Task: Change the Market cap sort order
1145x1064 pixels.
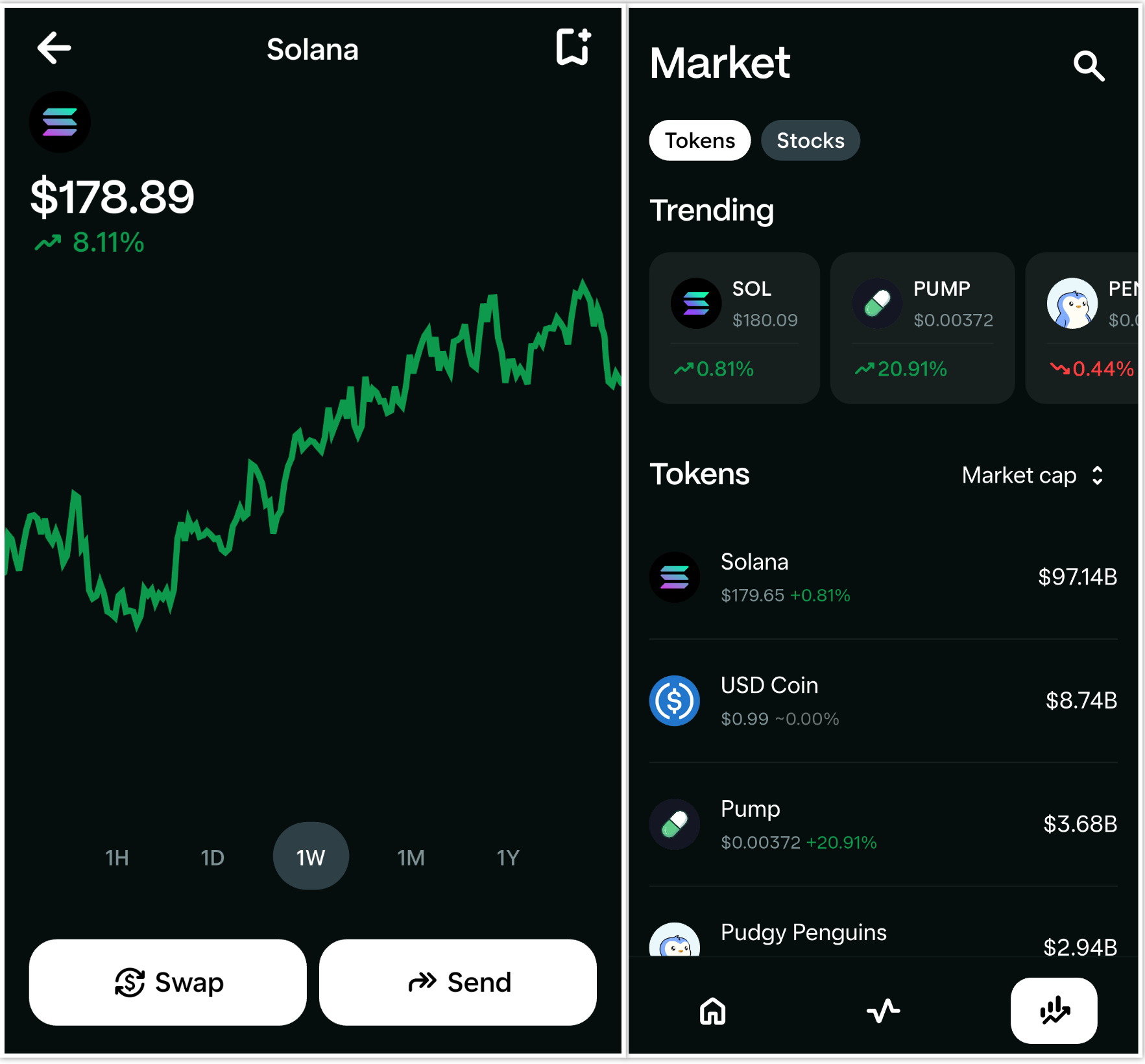Action: coord(1033,476)
